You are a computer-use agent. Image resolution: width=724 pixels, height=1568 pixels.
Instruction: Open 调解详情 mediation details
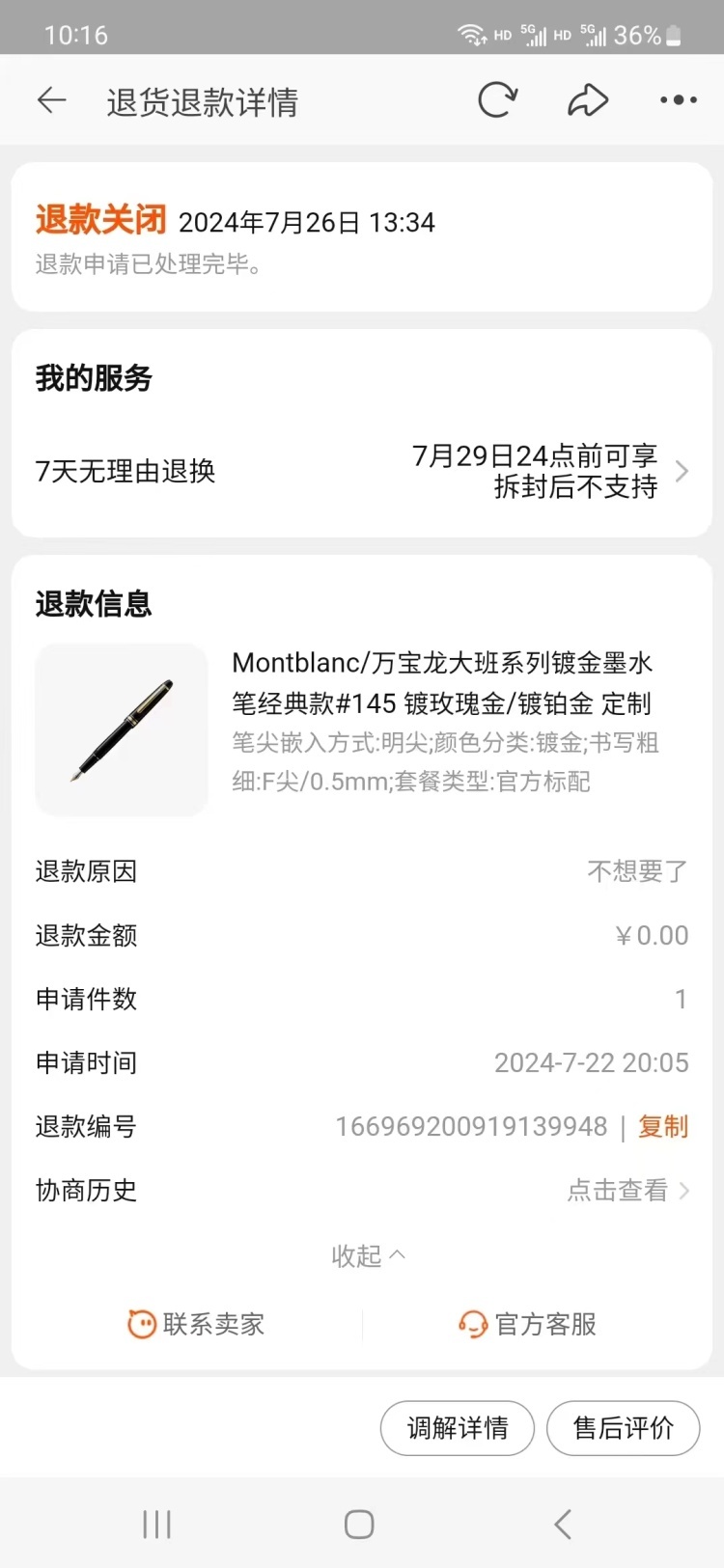coord(457,1428)
